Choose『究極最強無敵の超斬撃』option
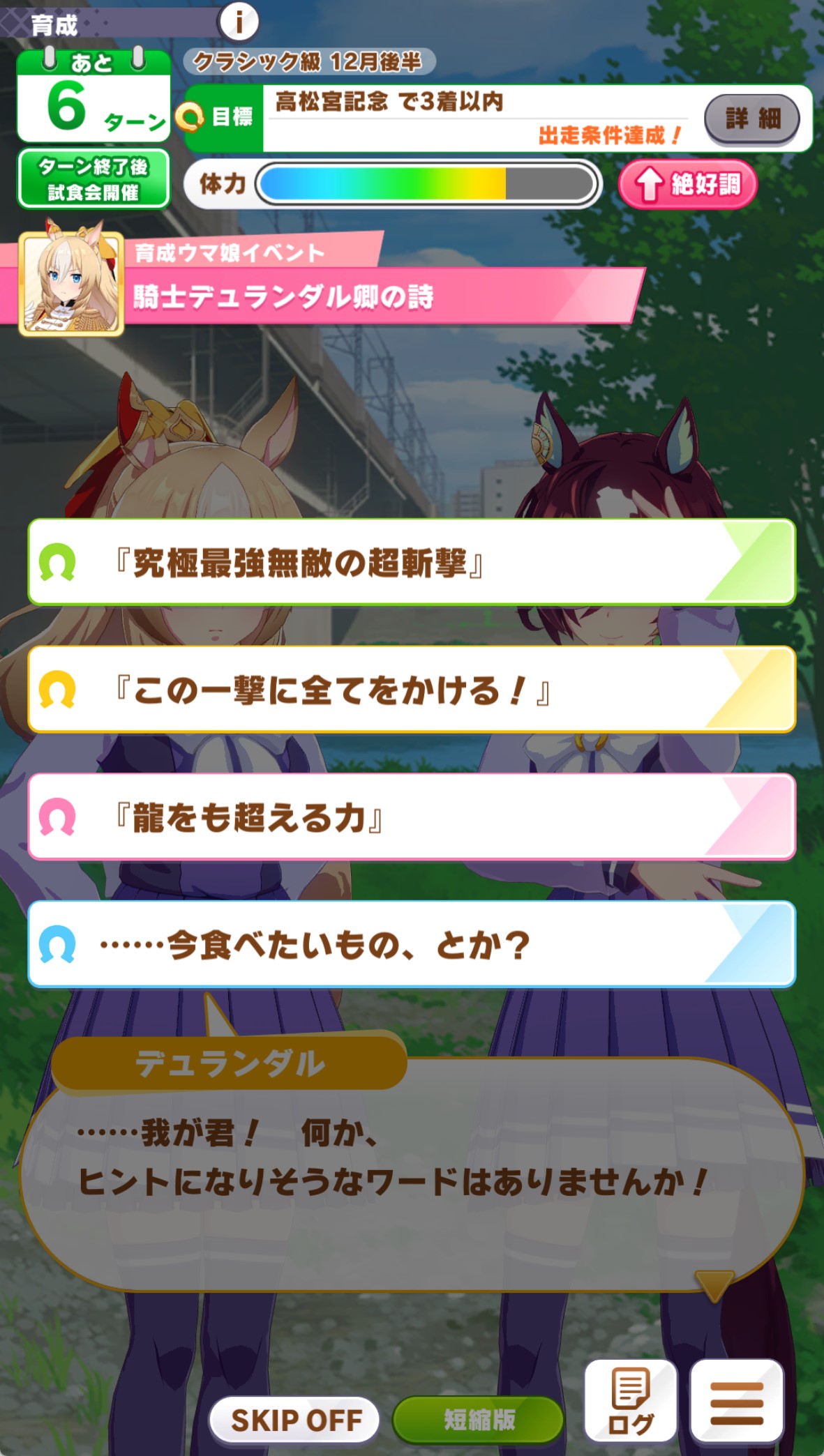 click(x=412, y=562)
